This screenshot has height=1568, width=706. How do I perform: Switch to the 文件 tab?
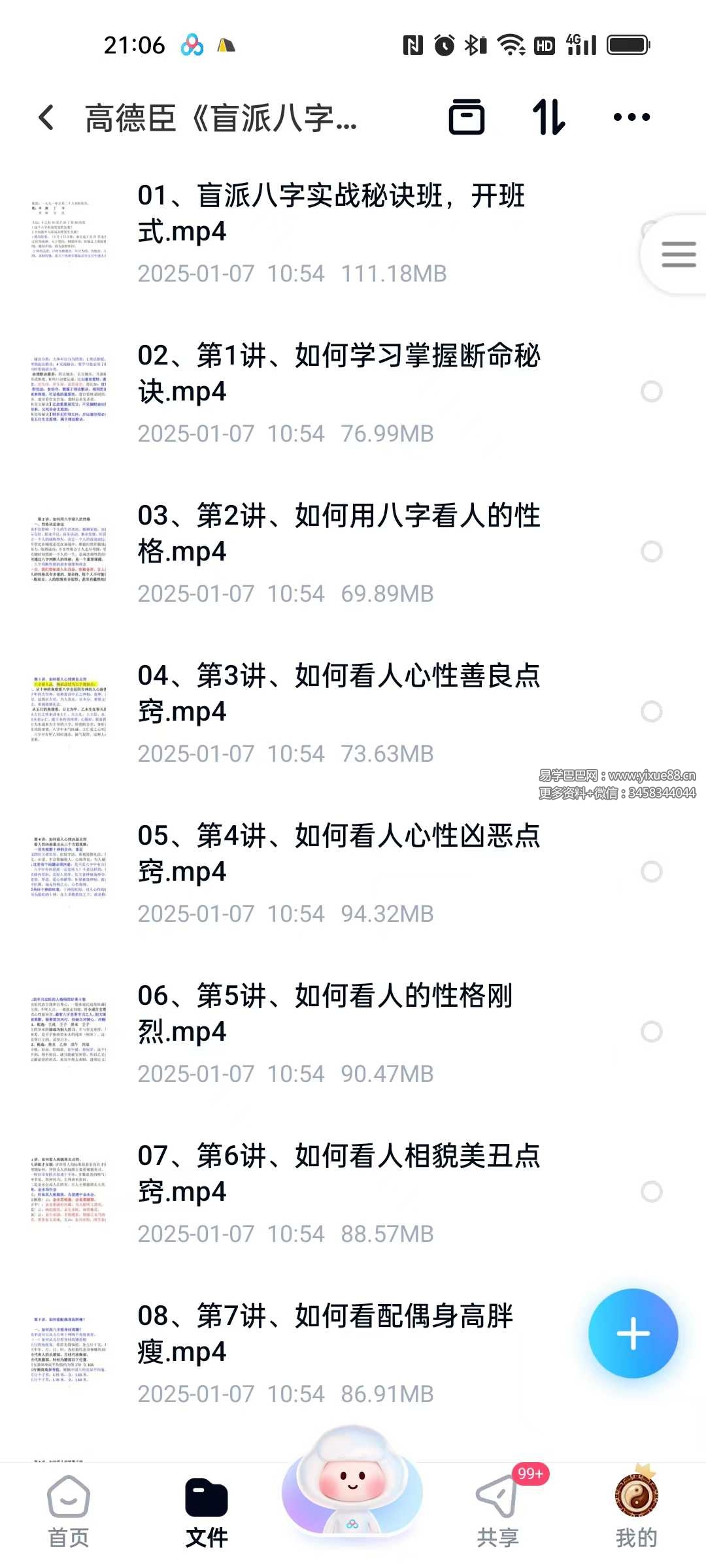207,1511
